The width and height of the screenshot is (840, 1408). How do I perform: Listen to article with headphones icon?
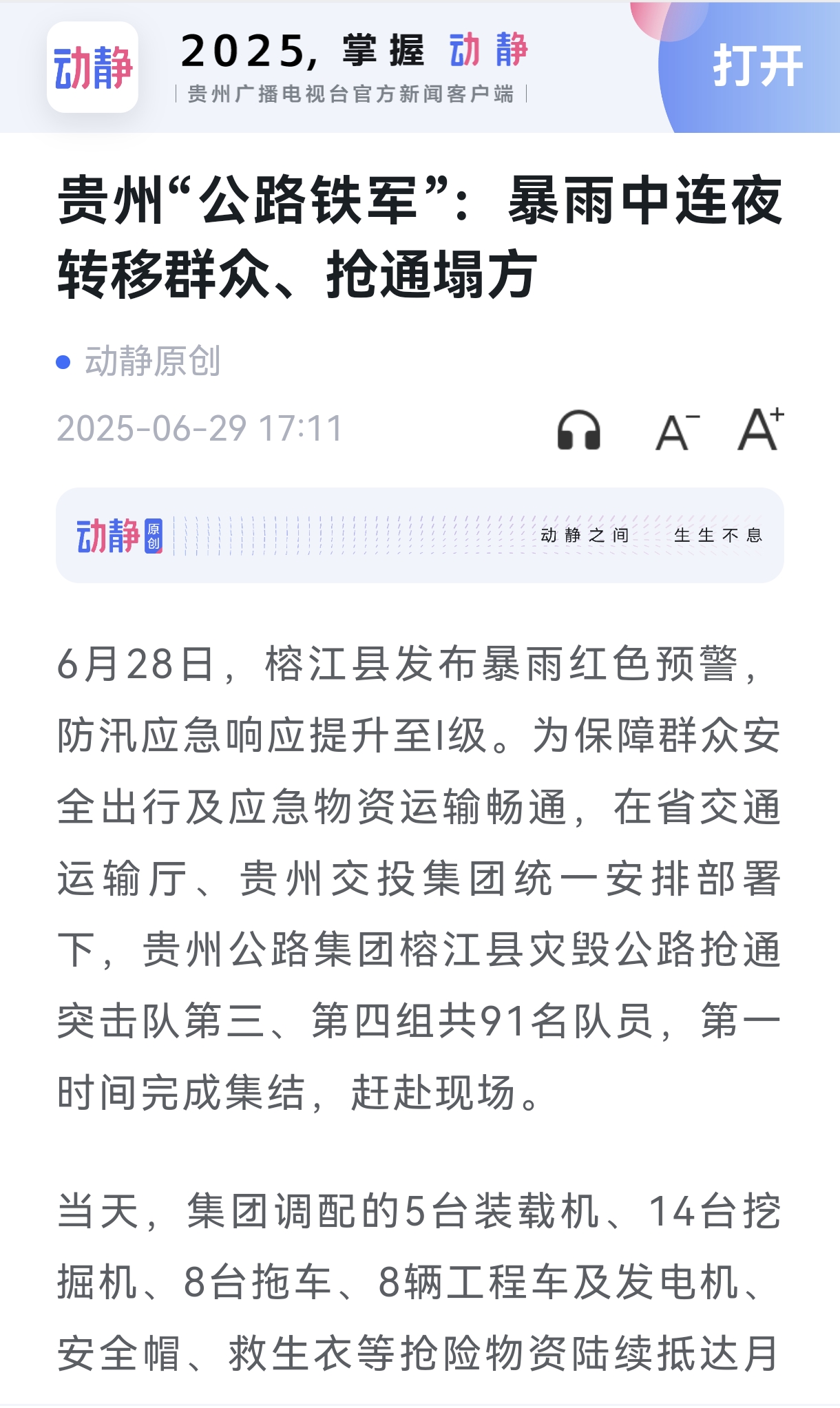578,430
